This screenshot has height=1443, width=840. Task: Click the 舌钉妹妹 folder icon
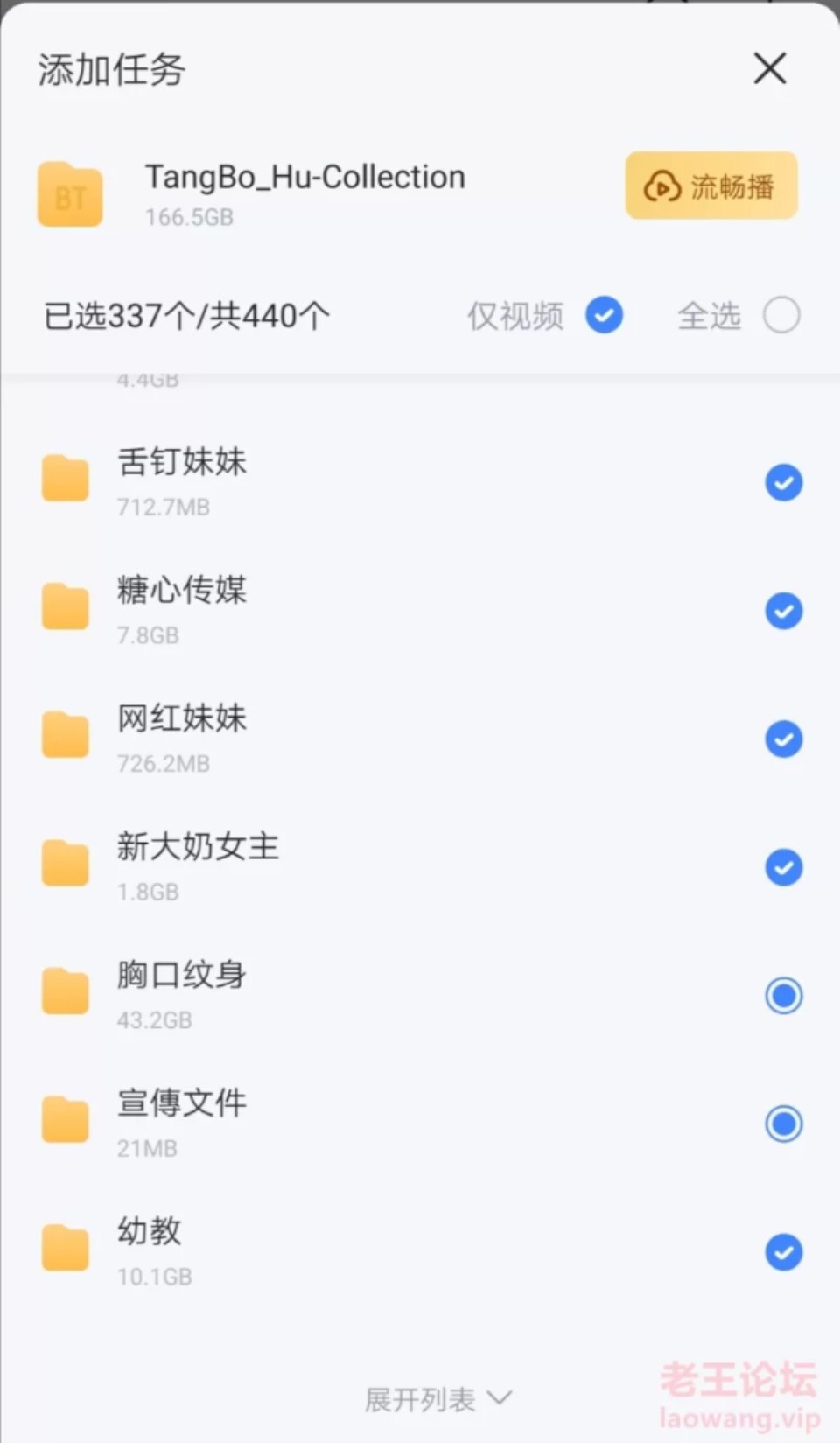[65, 478]
